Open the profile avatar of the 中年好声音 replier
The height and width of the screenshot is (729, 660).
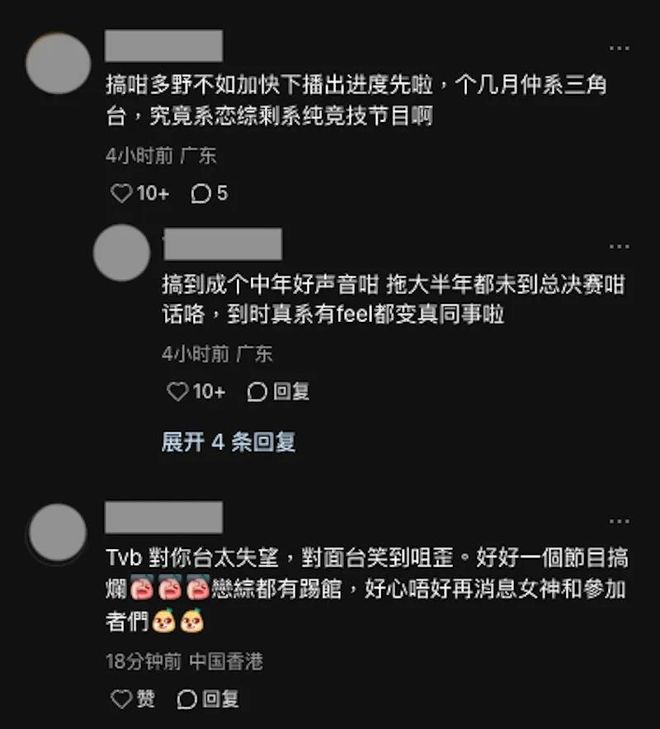[121, 253]
